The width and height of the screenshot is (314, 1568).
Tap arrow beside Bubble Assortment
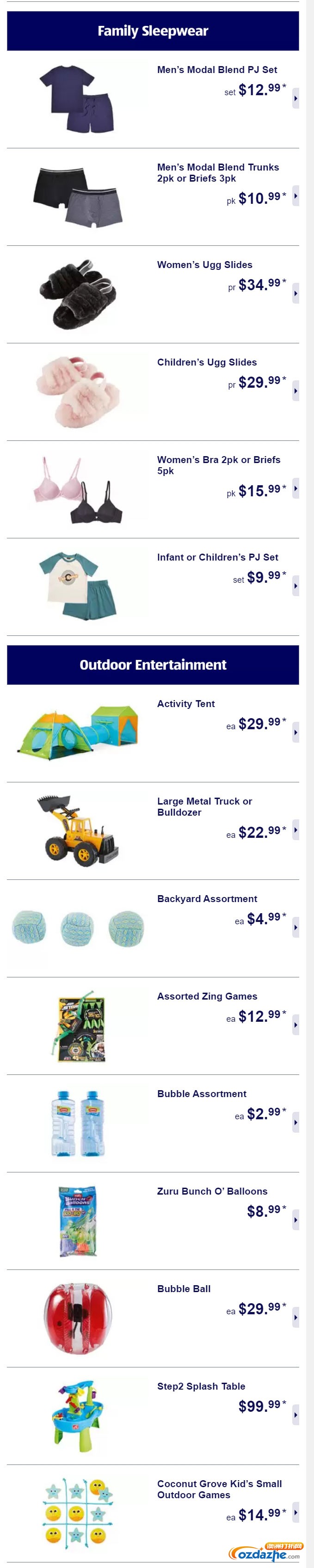(x=296, y=1122)
